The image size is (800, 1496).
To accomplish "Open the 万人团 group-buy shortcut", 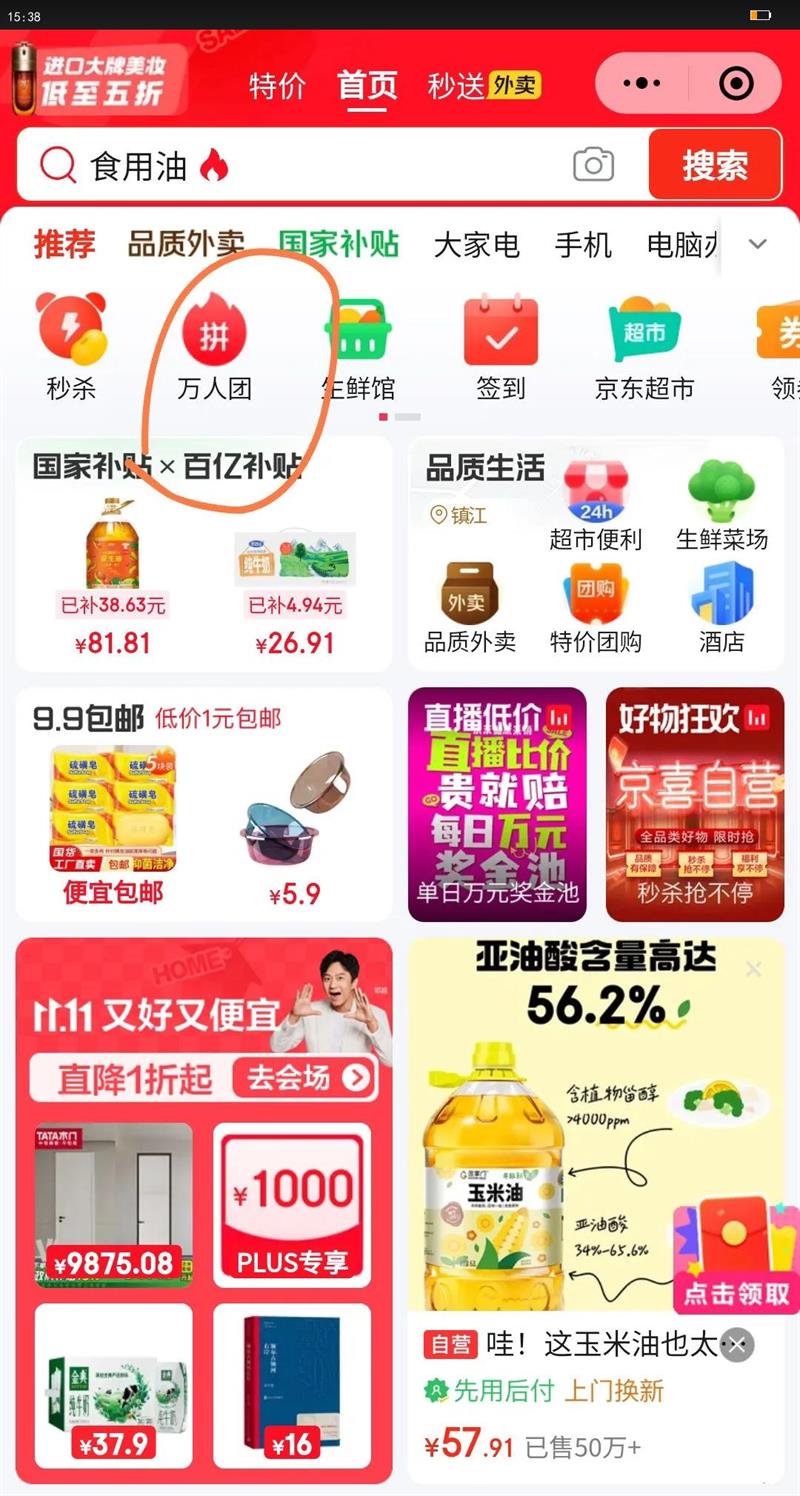I will pyautogui.click(x=214, y=347).
